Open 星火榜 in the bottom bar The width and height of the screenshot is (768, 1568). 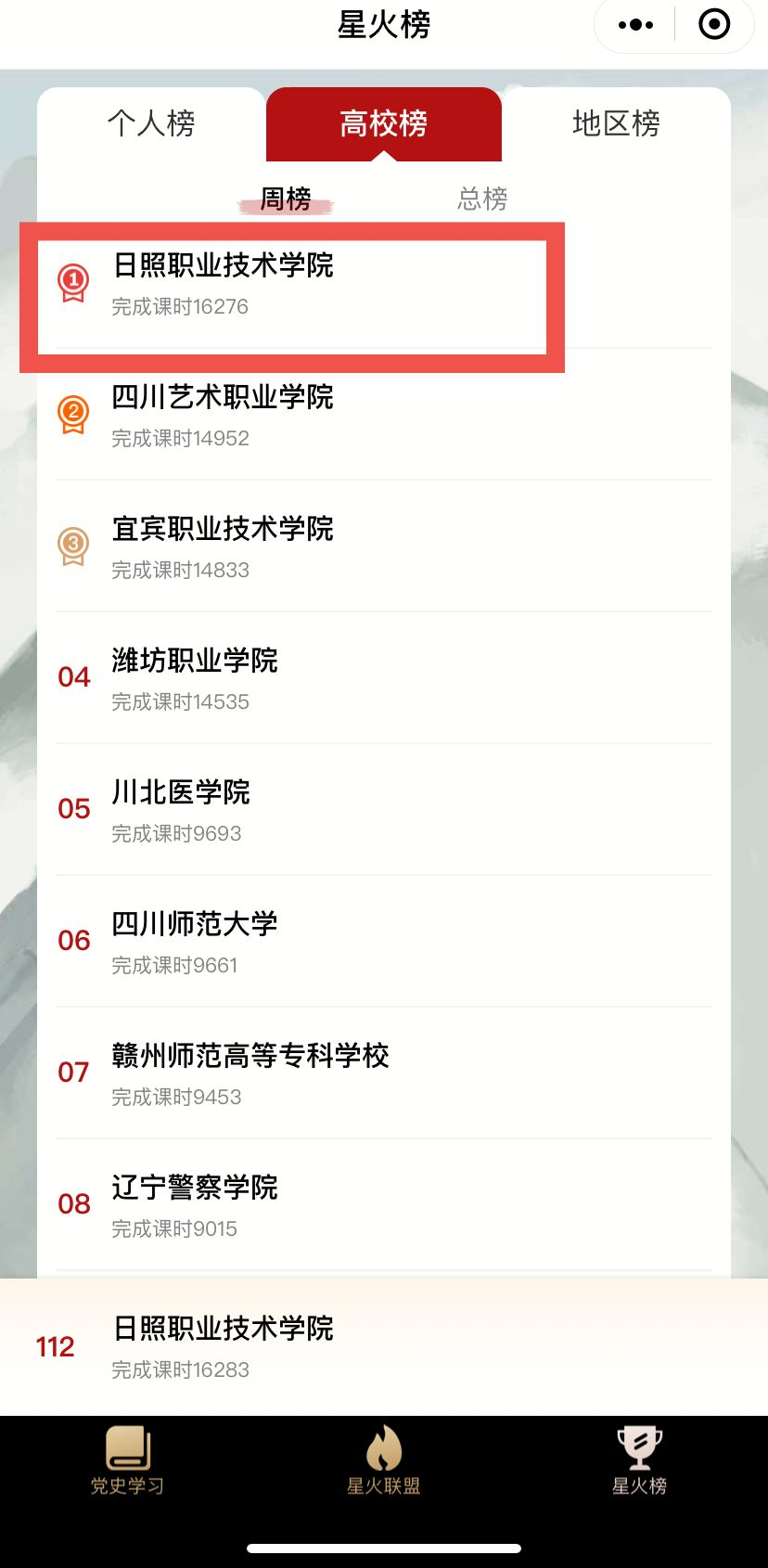[639, 1460]
